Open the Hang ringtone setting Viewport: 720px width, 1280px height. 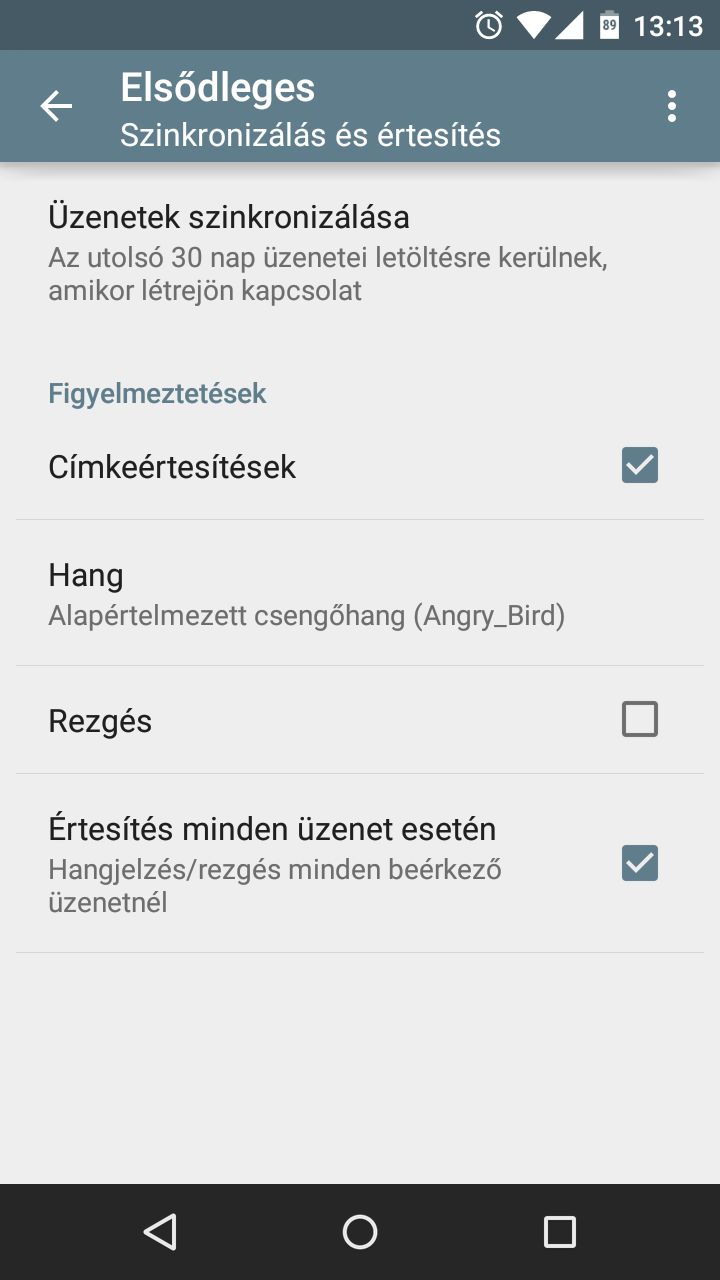[x=360, y=593]
